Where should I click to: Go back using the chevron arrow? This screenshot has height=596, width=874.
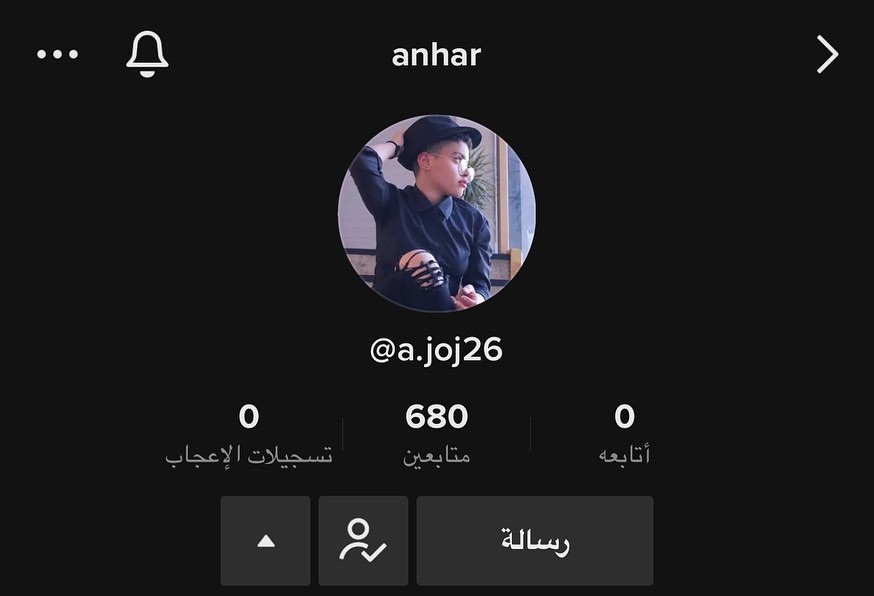click(x=826, y=54)
